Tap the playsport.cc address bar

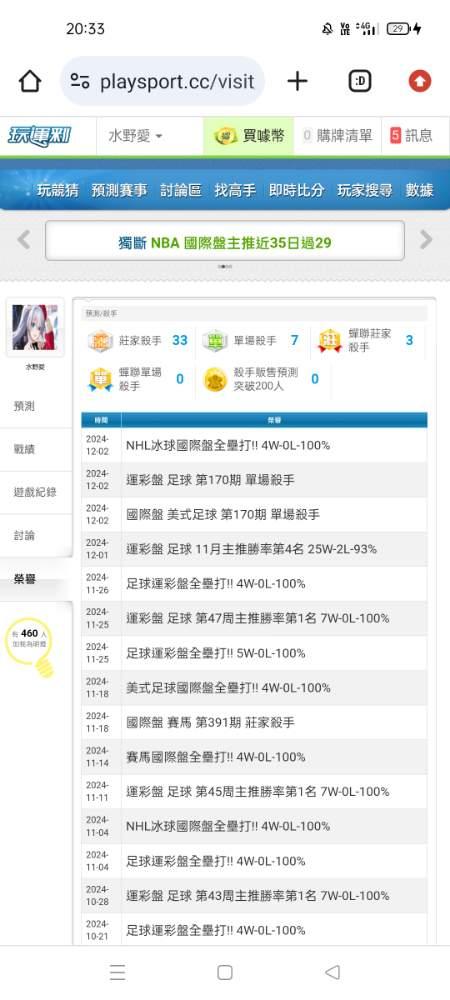coord(163,82)
